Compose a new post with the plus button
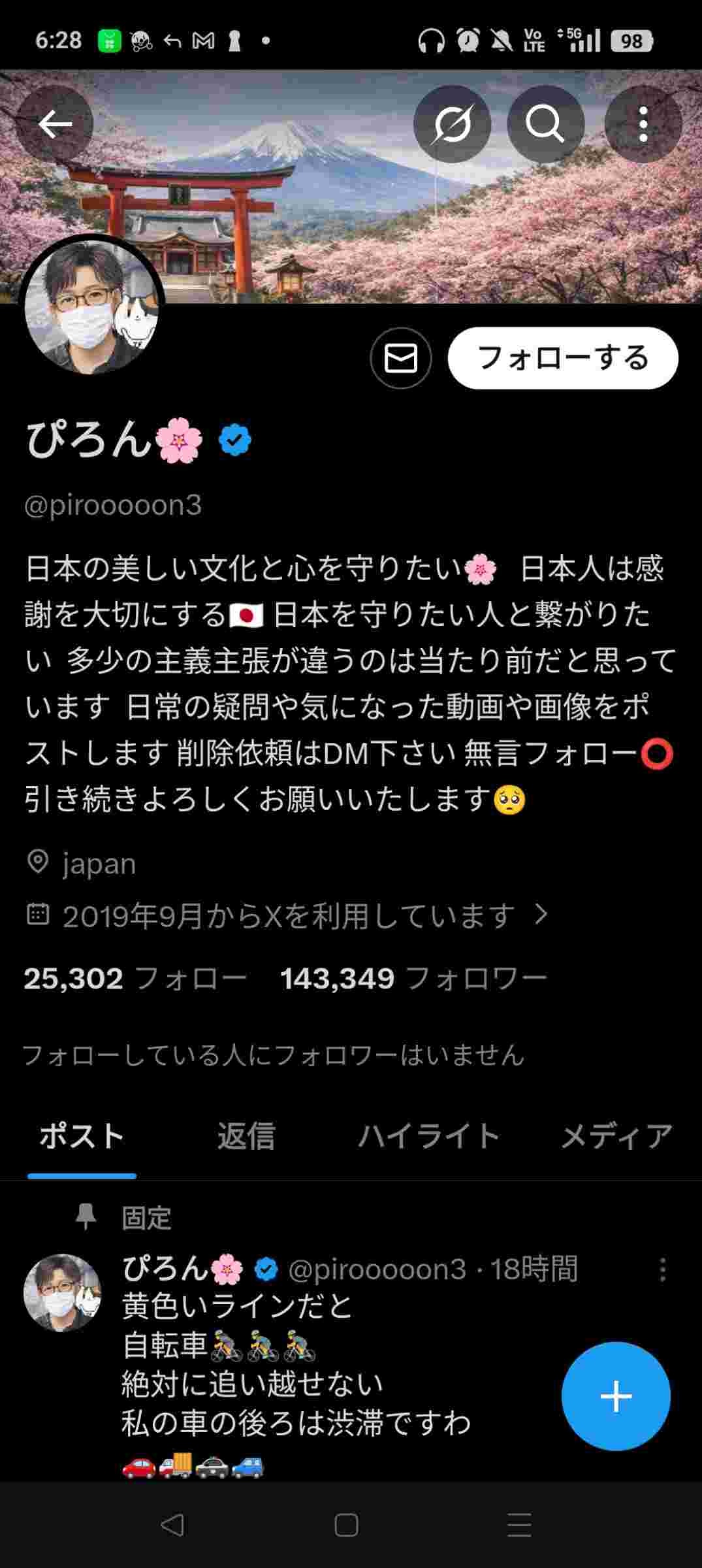The image size is (702, 1568). point(616,1396)
